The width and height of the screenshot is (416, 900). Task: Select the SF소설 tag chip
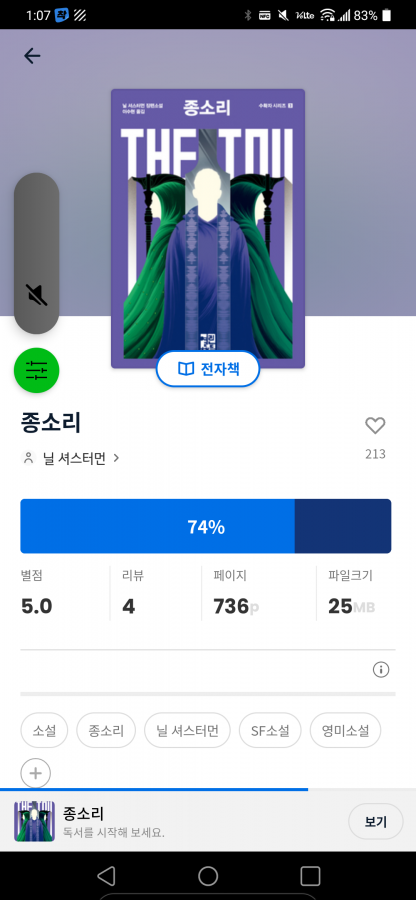(270, 730)
